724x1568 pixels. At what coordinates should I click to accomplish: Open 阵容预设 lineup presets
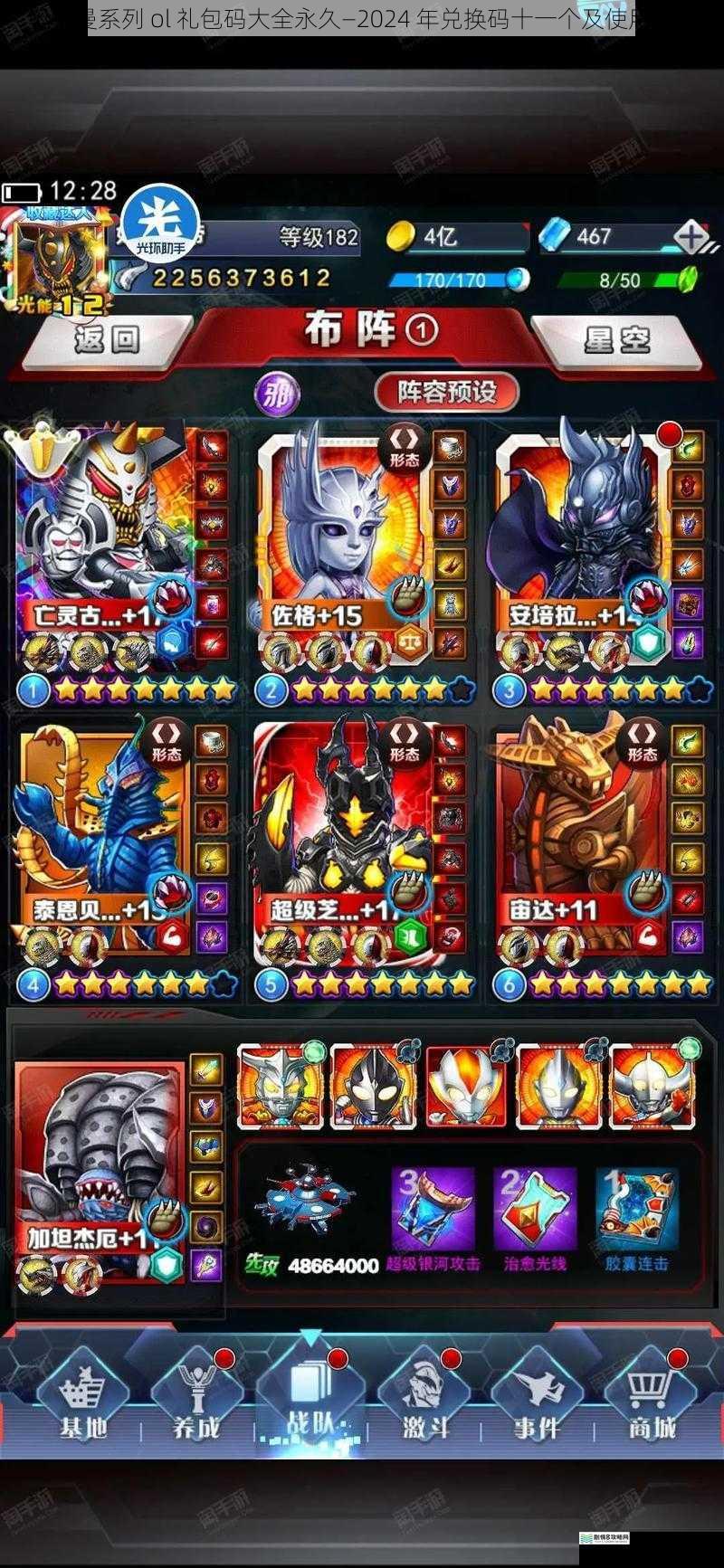447,392
